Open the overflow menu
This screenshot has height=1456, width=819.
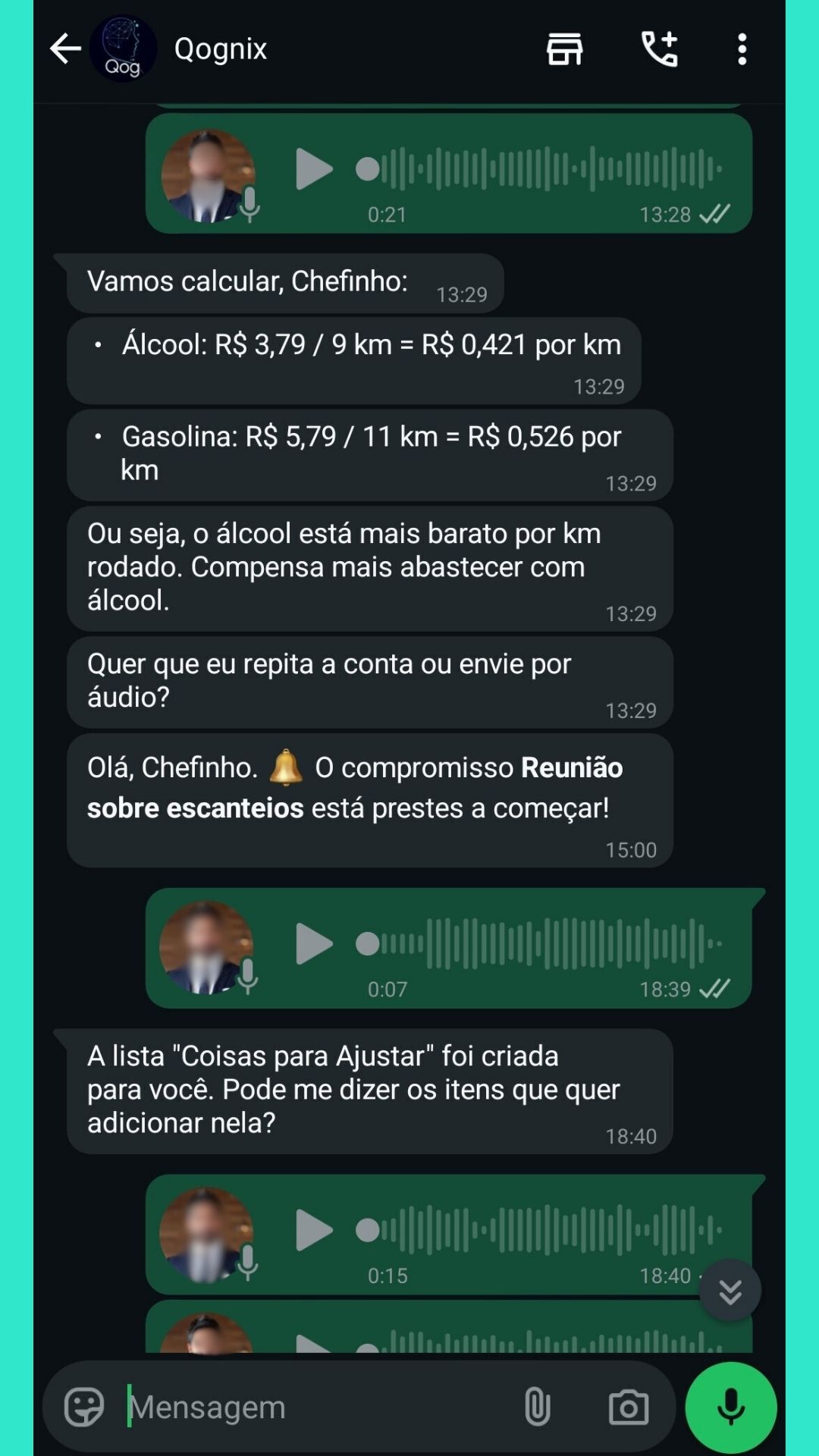[742, 49]
